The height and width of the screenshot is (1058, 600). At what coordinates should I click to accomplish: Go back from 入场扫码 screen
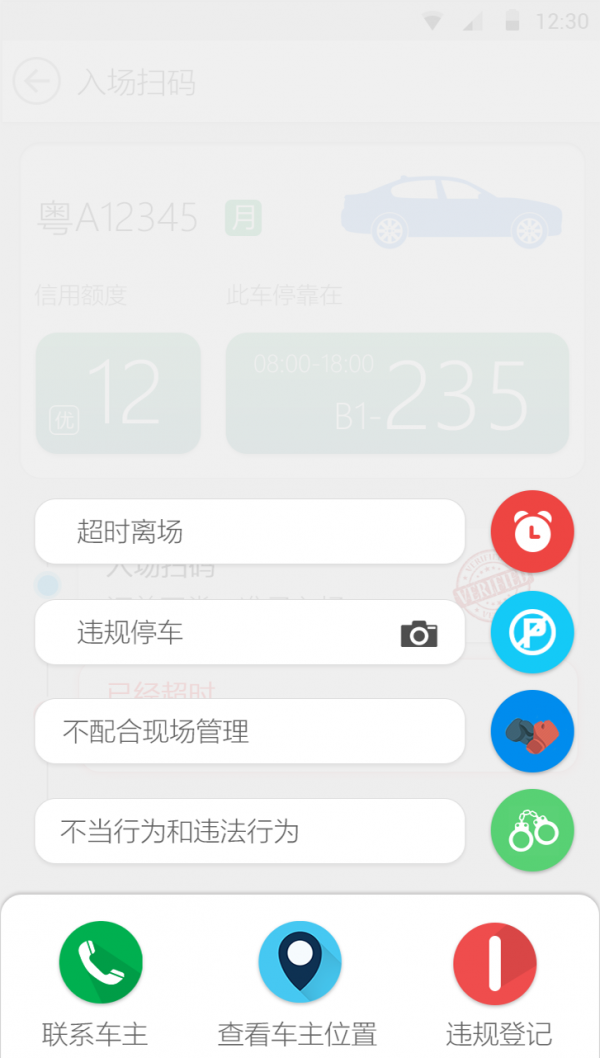tap(37, 81)
